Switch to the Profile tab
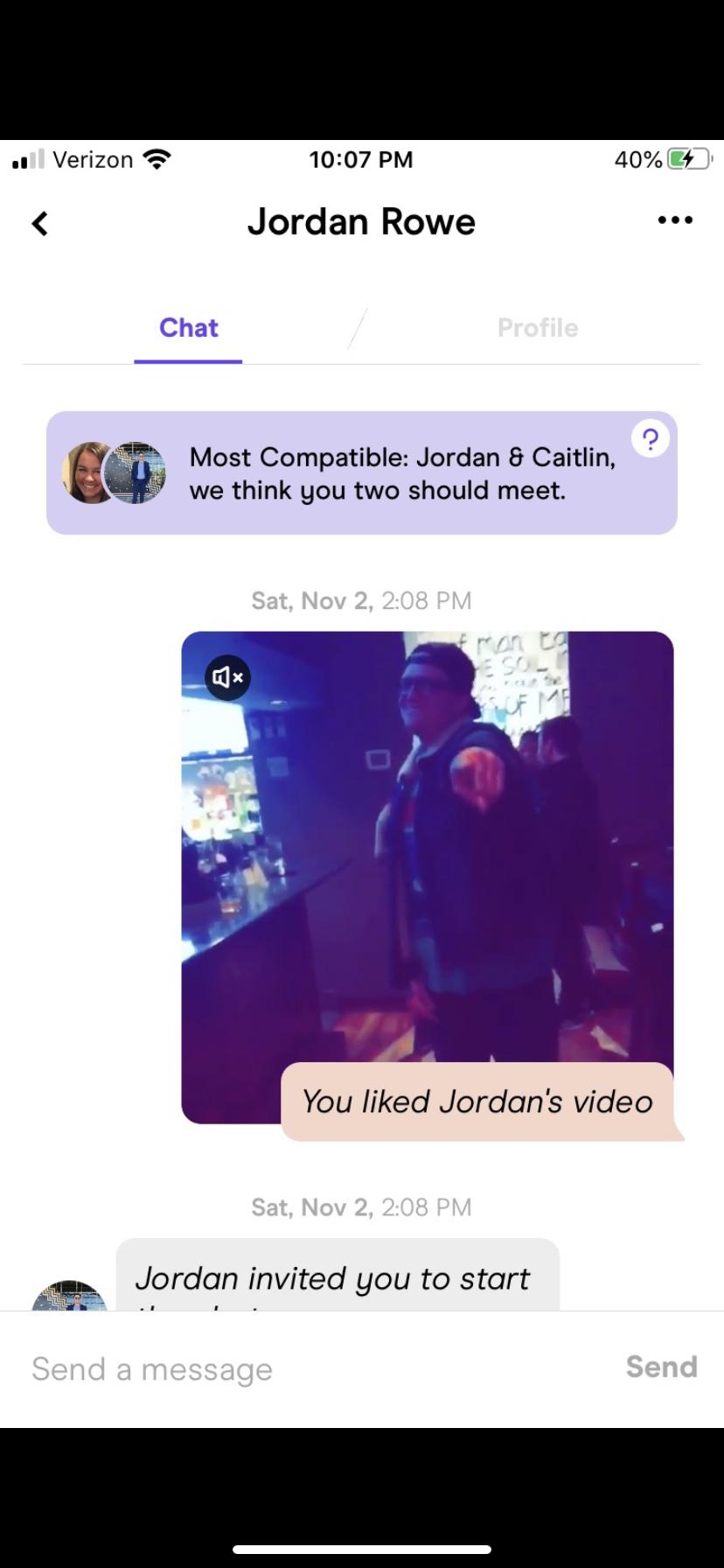Viewport: 724px width, 1568px height. click(537, 328)
